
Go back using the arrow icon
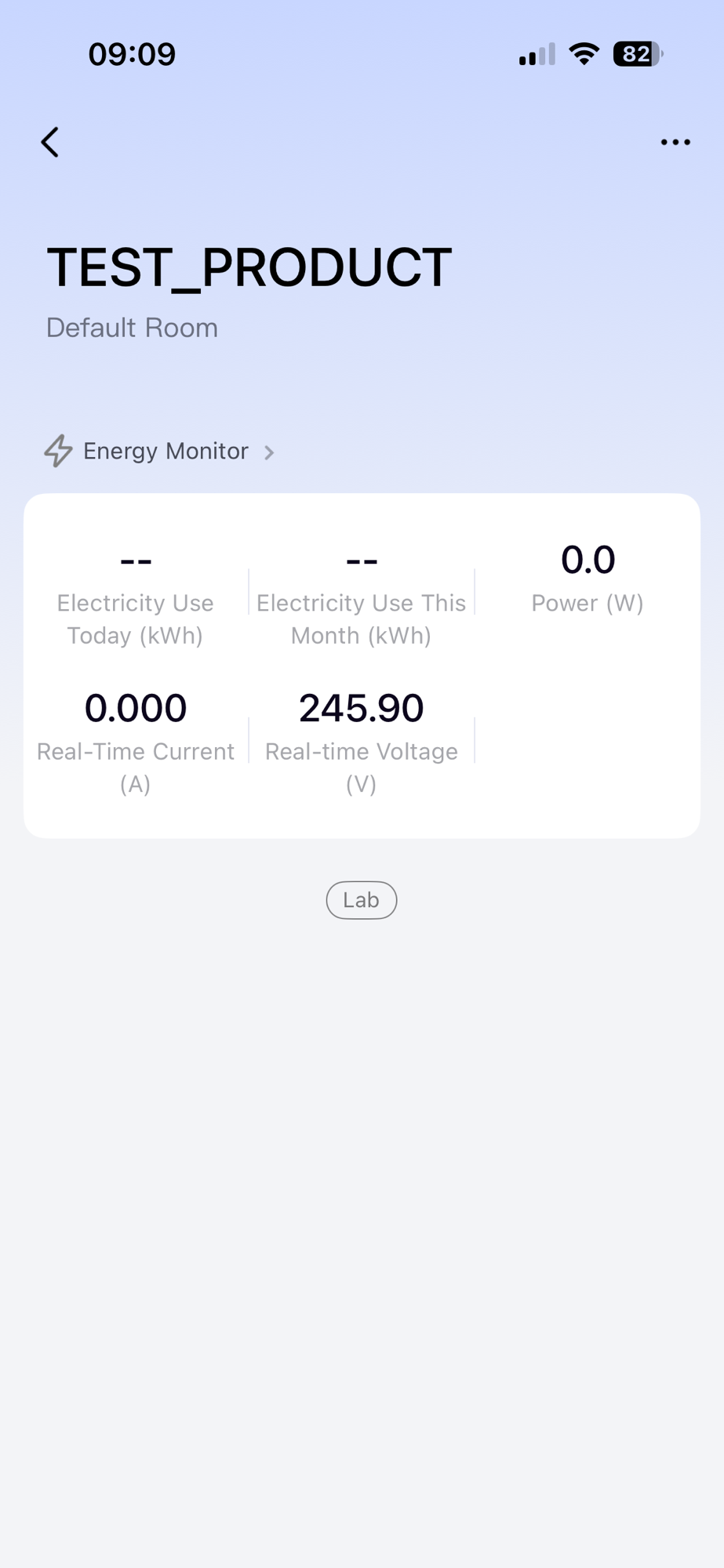pos(50,143)
